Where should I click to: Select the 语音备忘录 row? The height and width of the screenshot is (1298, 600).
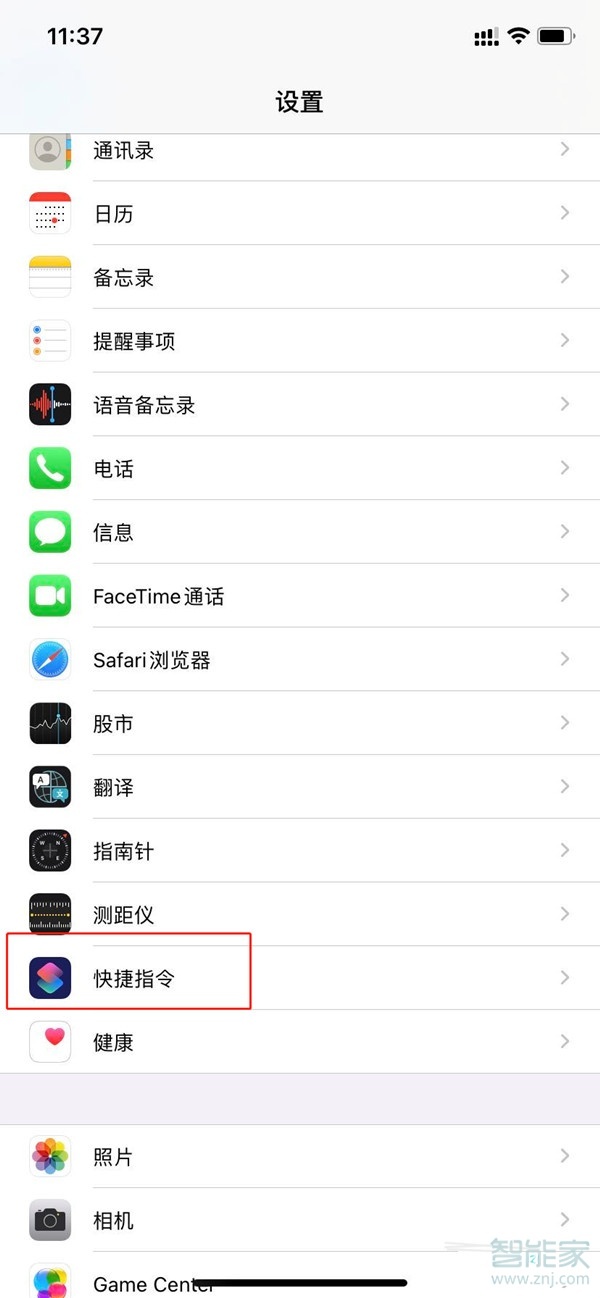pyautogui.click(x=300, y=405)
